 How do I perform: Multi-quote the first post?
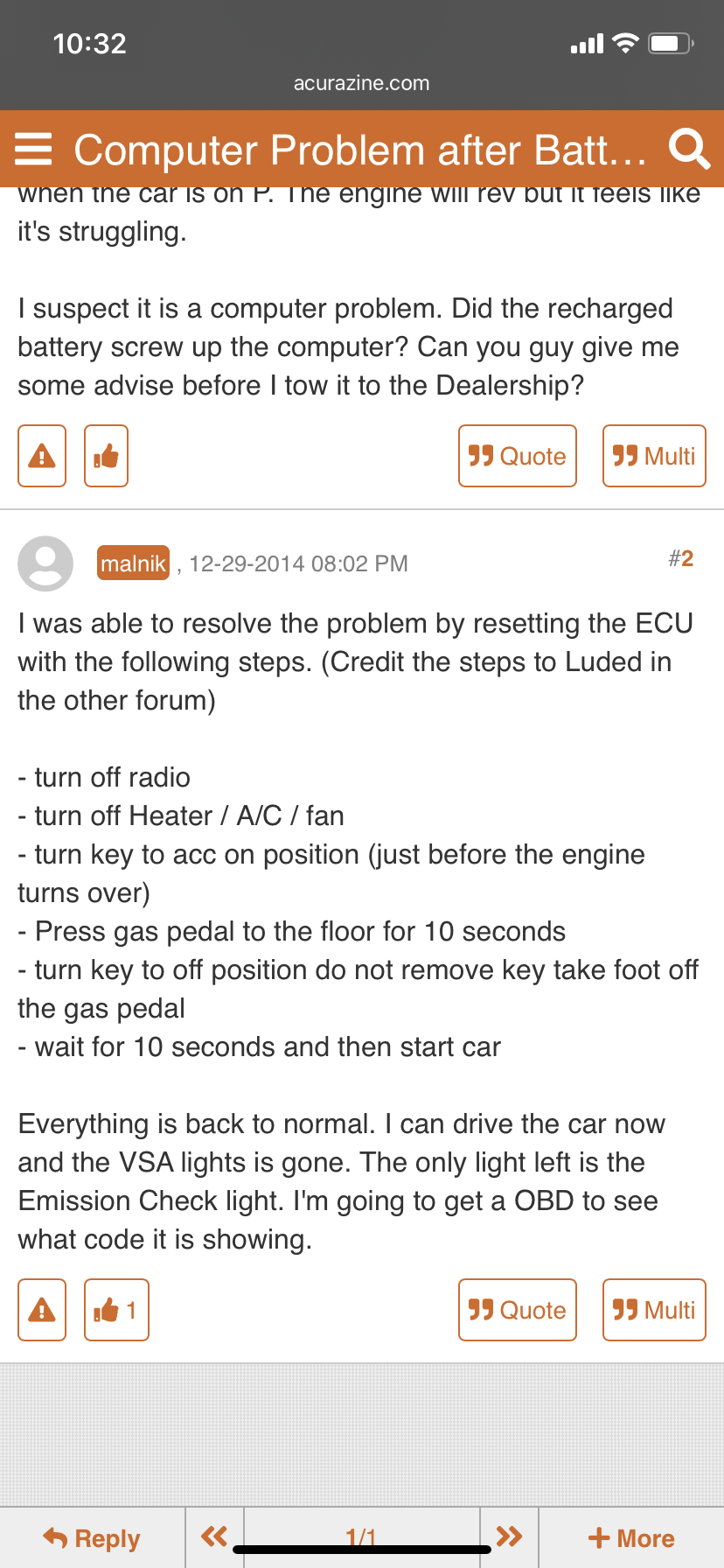tap(654, 456)
